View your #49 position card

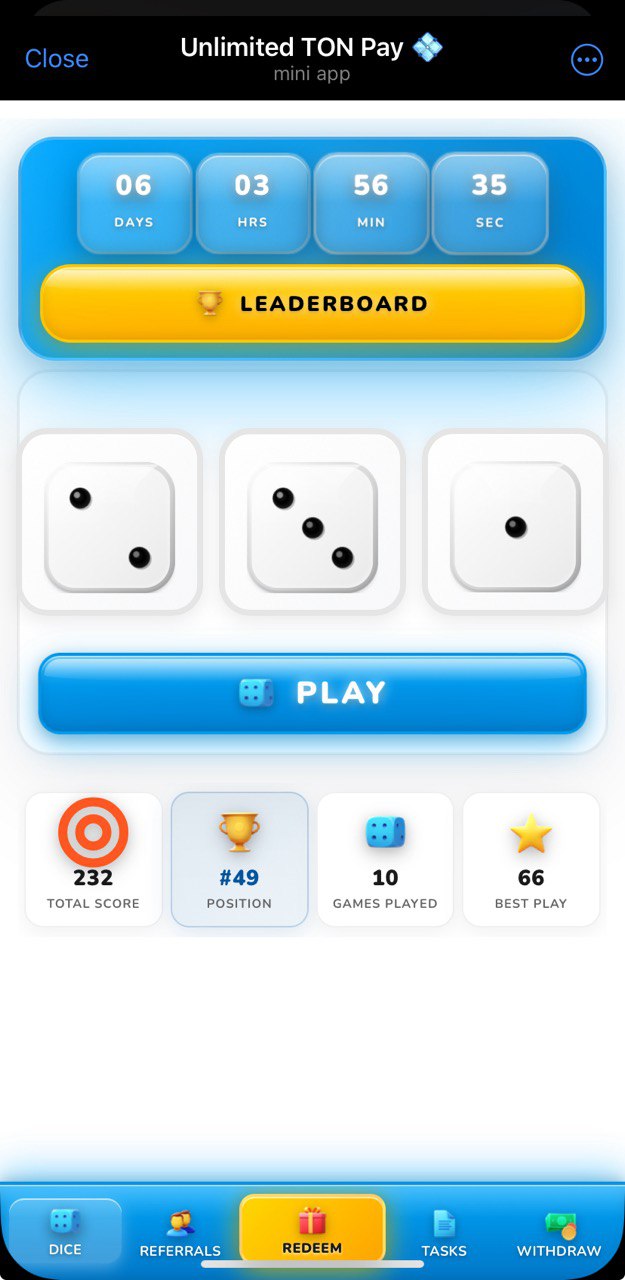pyautogui.click(x=239, y=859)
